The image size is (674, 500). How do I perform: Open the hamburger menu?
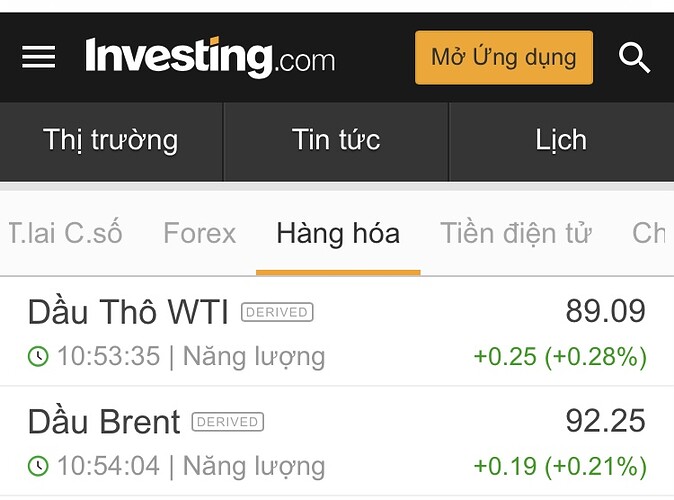click(39, 57)
